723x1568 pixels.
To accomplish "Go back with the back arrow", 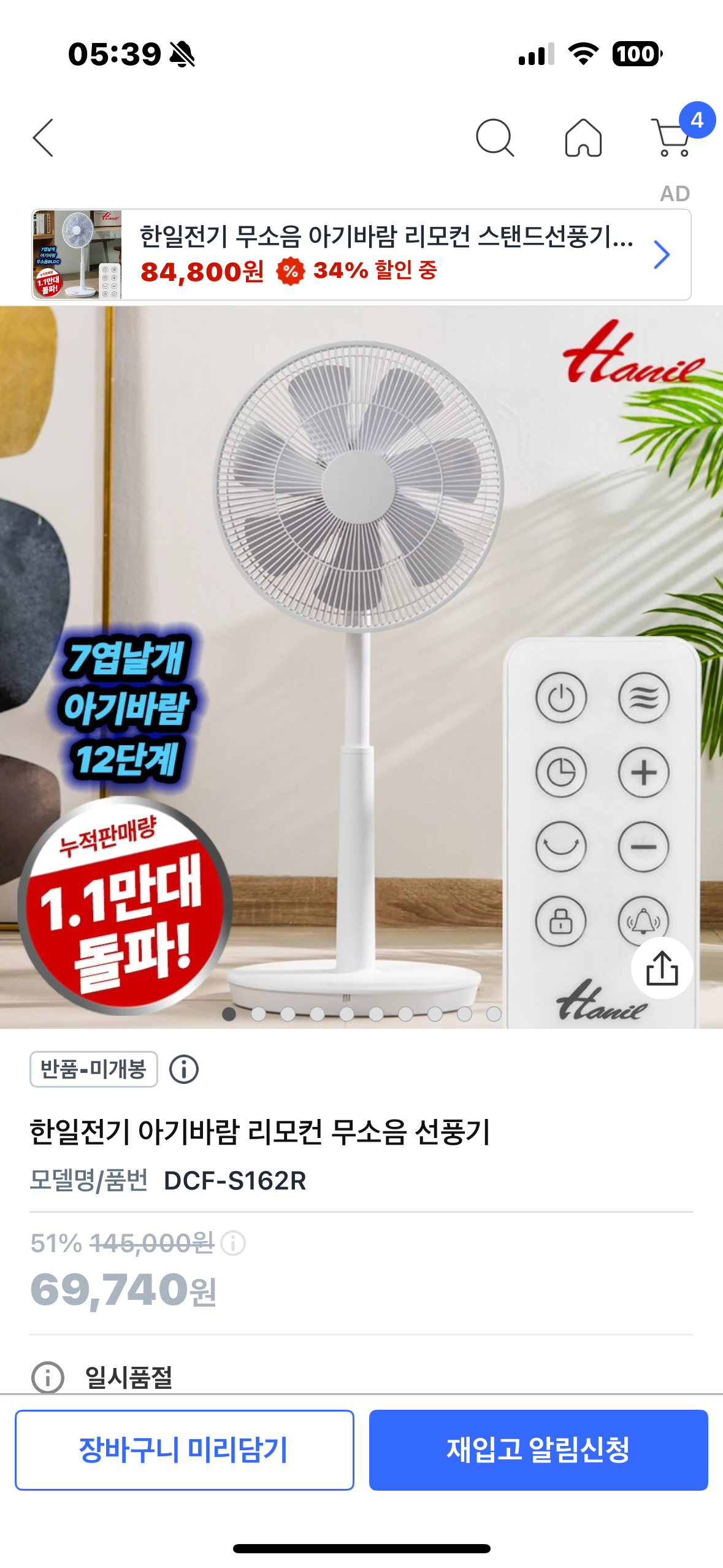I will pyautogui.click(x=43, y=138).
